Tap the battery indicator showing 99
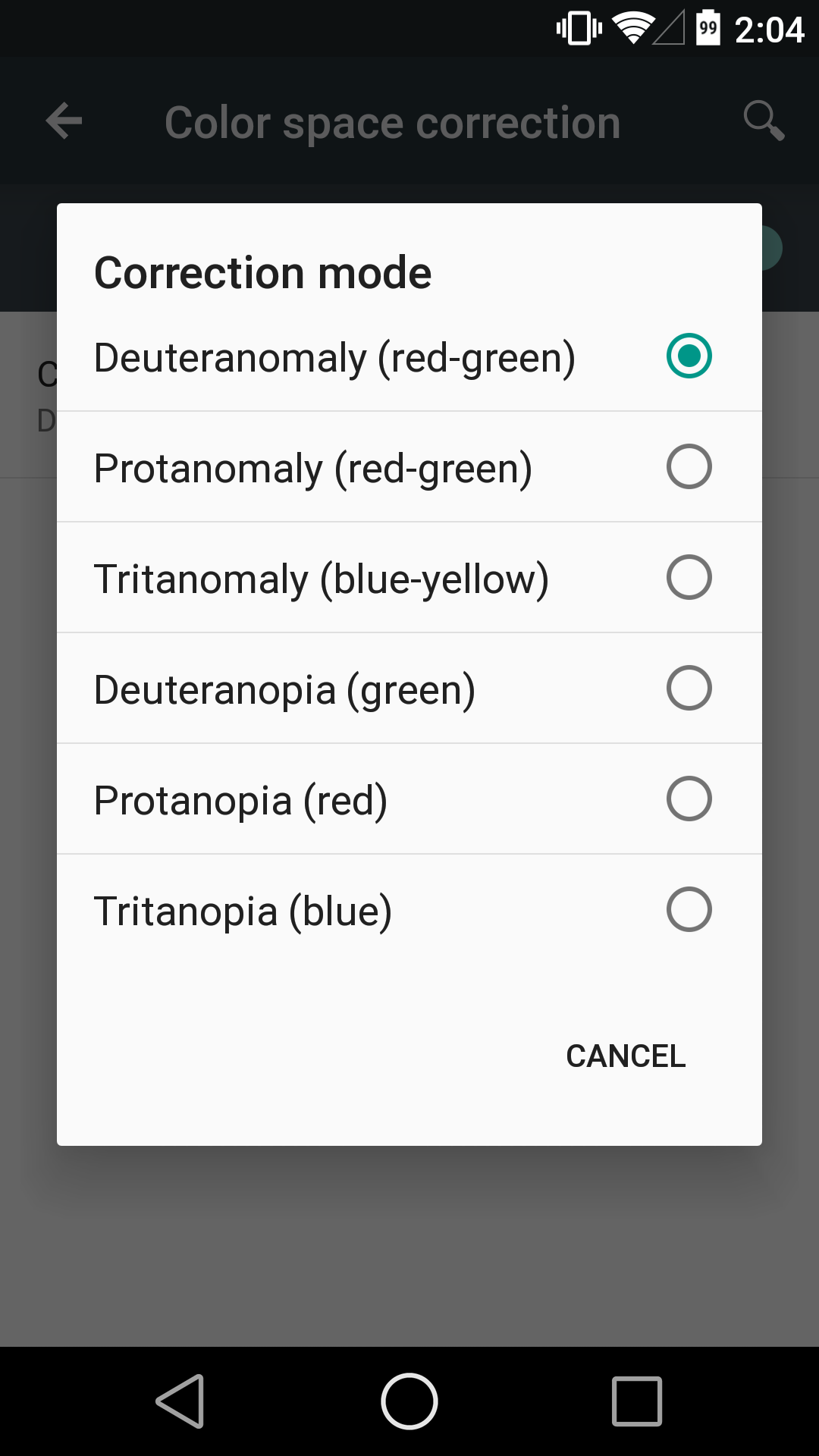This screenshot has height=1456, width=819. [708, 29]
